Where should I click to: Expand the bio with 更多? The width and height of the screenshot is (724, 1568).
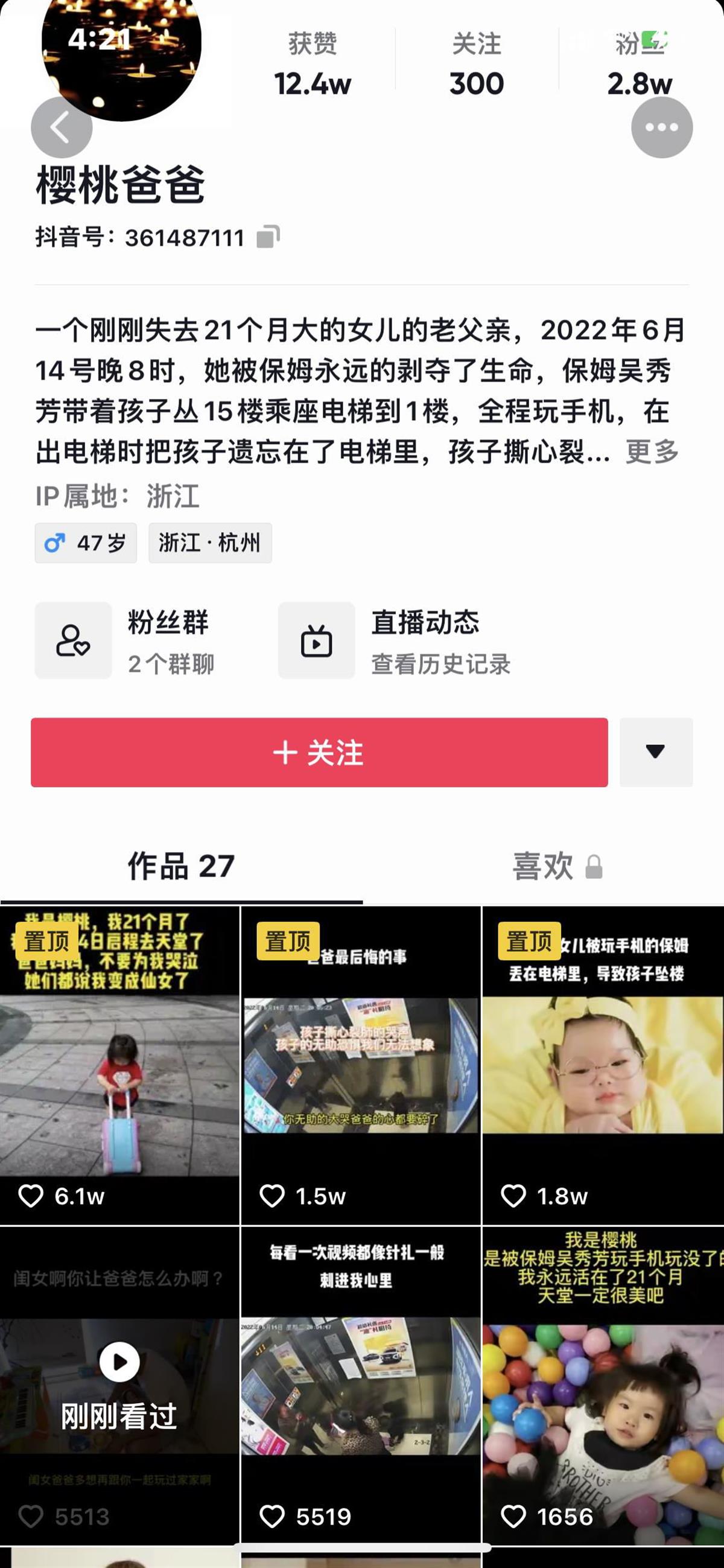tap(652, 452)
